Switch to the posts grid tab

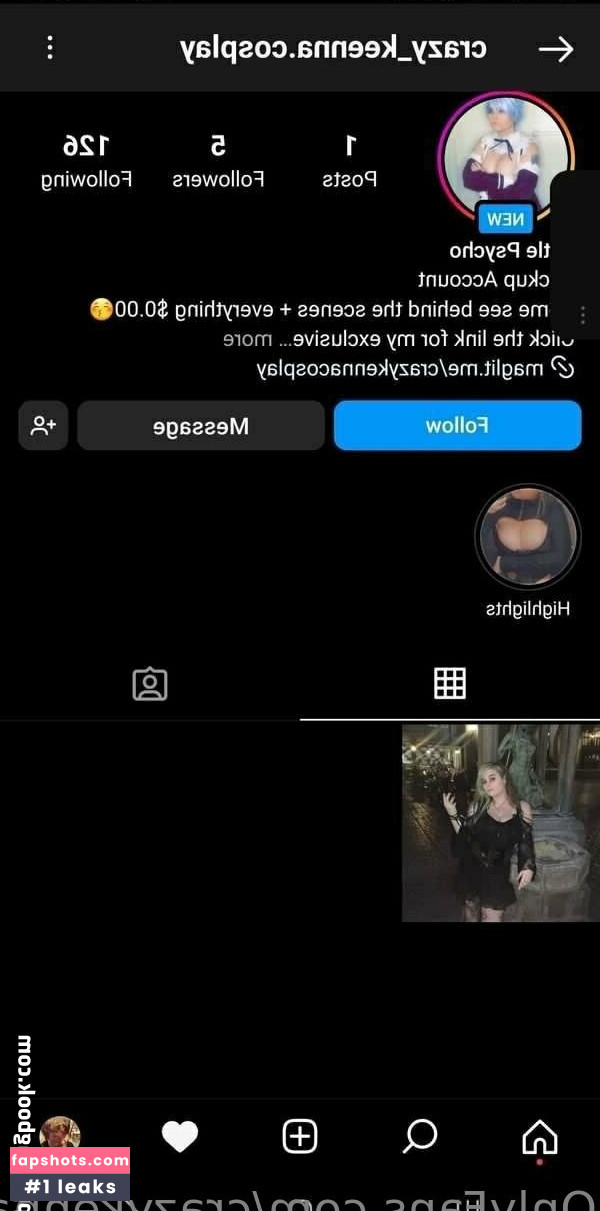point(449,683)
